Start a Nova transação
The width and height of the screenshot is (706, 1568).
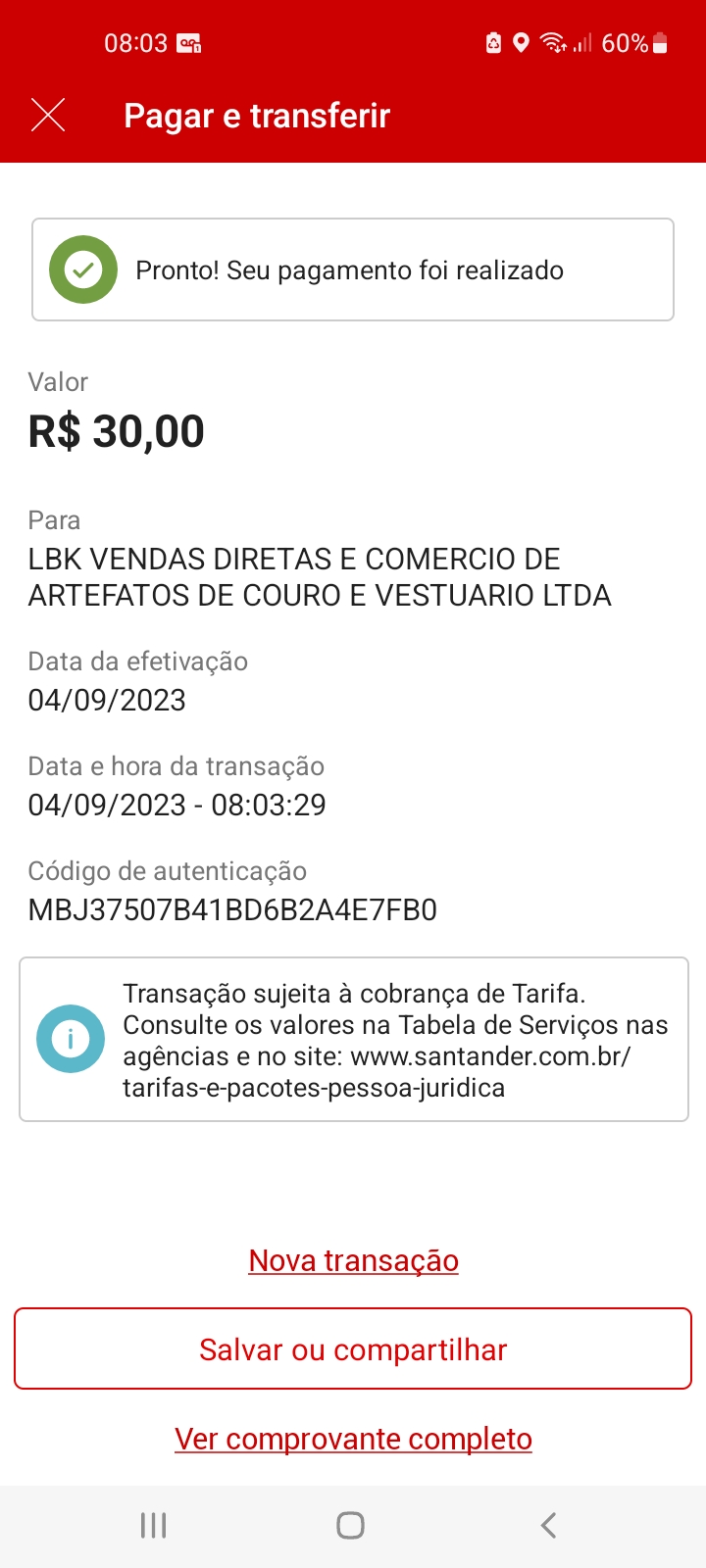point(353,1260)
